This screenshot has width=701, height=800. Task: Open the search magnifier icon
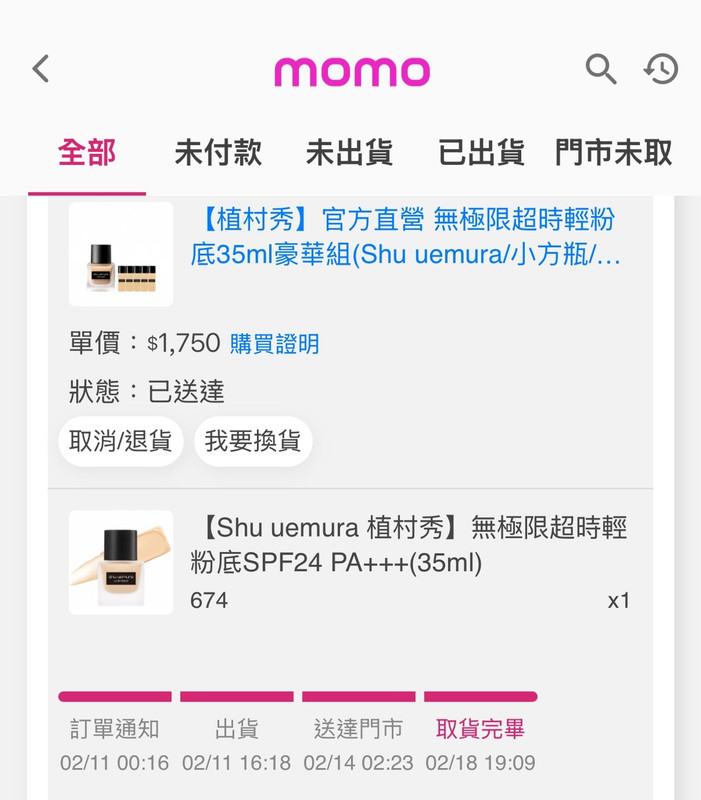coord(600,69)
